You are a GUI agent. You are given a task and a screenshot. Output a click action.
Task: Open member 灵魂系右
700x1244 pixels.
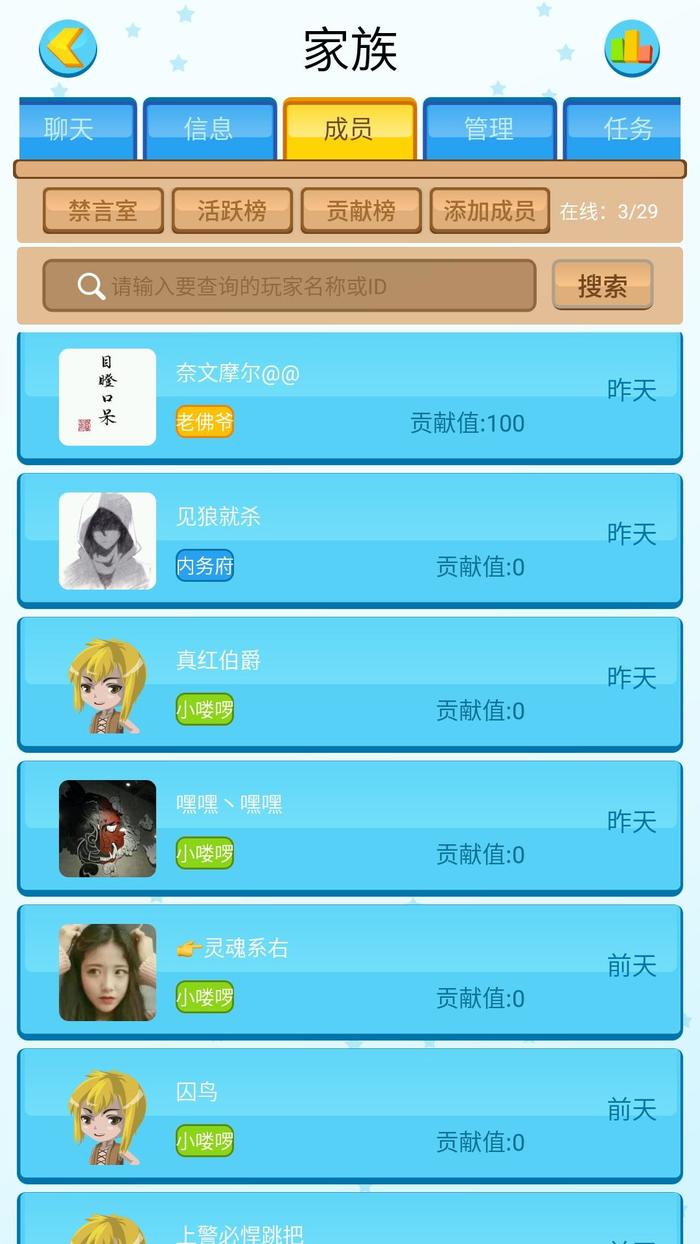[350, 973]
